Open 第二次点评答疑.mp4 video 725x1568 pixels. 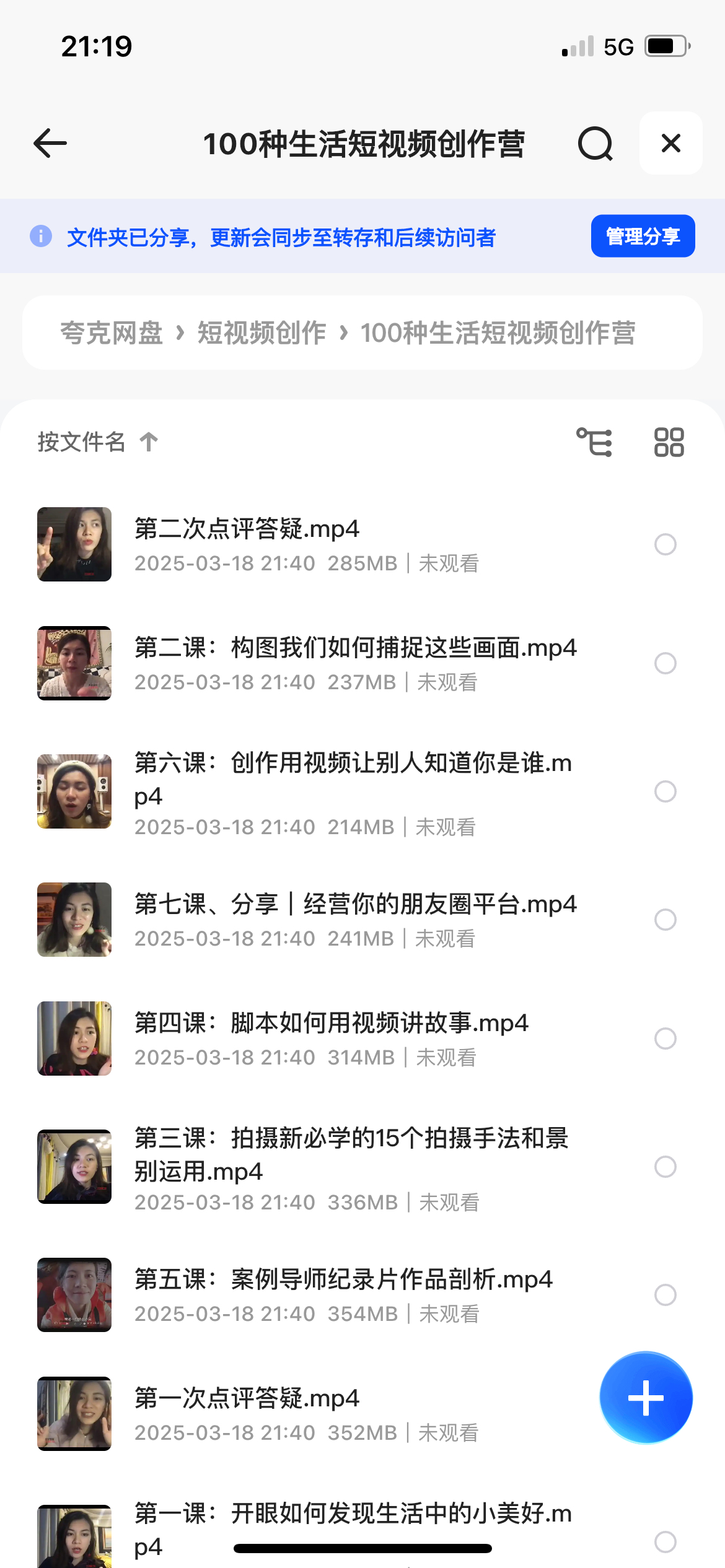coord(247,530)
